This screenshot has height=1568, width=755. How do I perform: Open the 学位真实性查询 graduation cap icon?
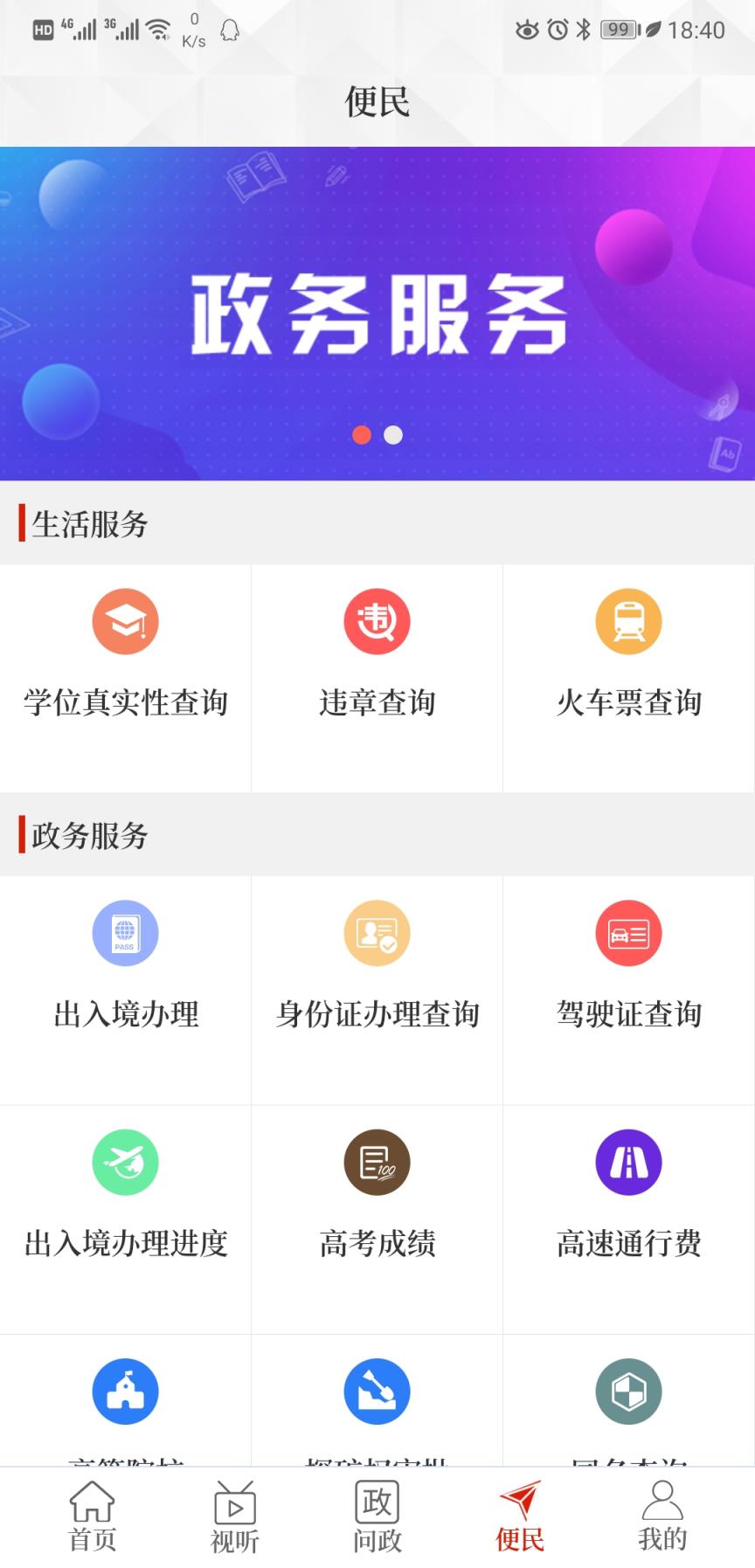(125, 621)
